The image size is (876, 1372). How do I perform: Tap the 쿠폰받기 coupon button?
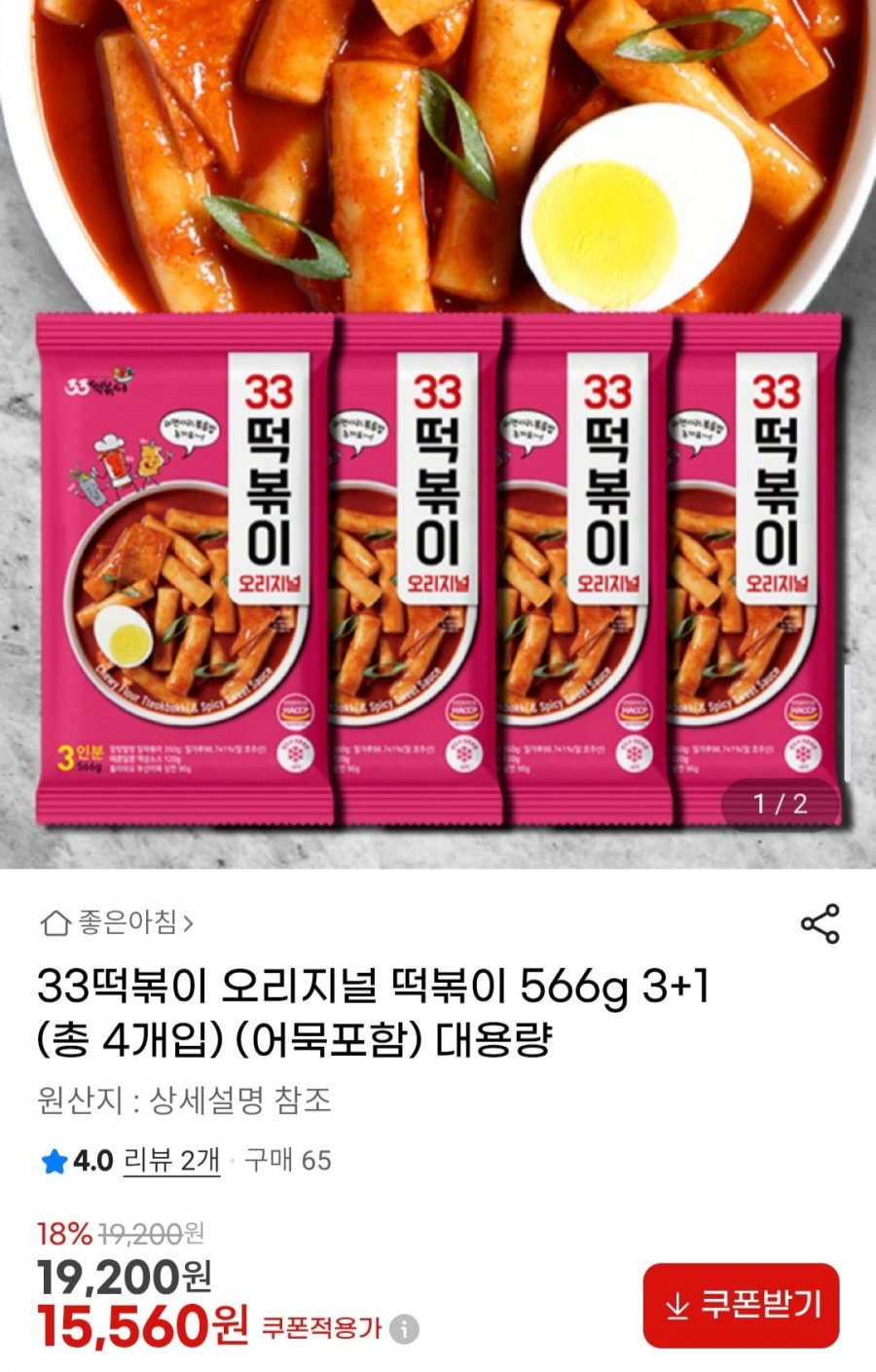(741, 1305)
